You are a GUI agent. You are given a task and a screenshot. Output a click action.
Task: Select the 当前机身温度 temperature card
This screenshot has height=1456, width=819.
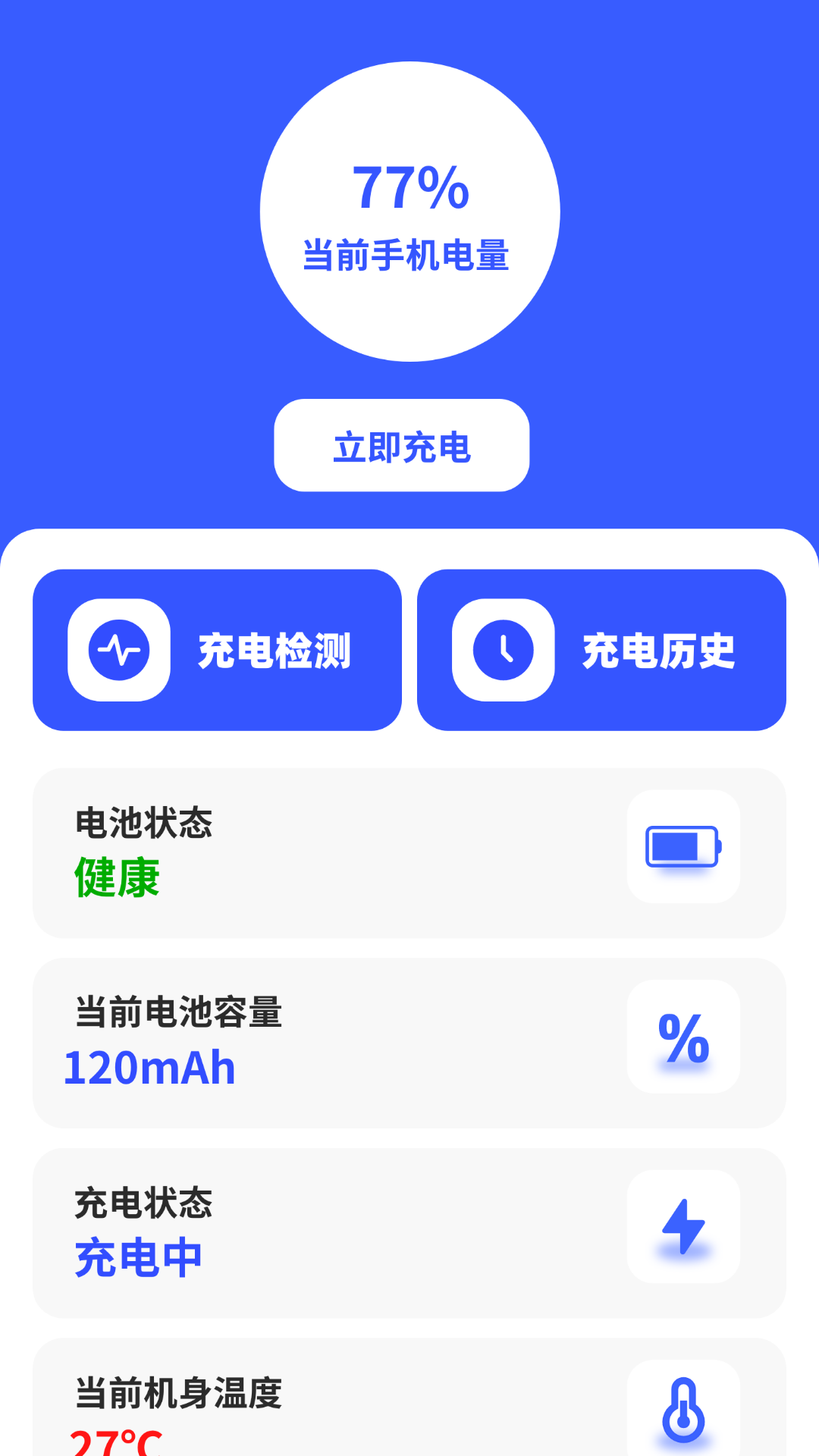coord(409,1410)
